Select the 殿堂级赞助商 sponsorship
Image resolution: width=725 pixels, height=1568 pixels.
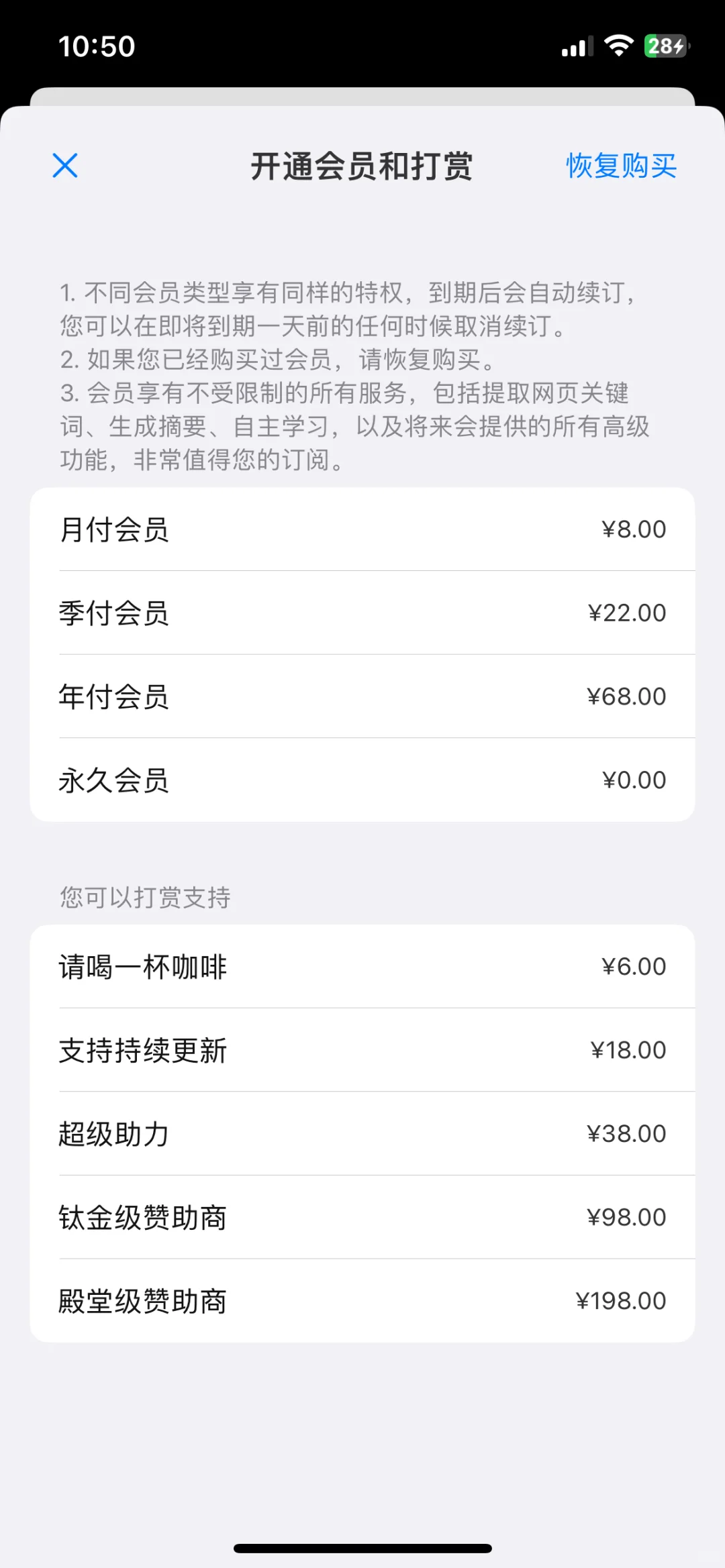pyautogui.click(x=362, y=1301)
